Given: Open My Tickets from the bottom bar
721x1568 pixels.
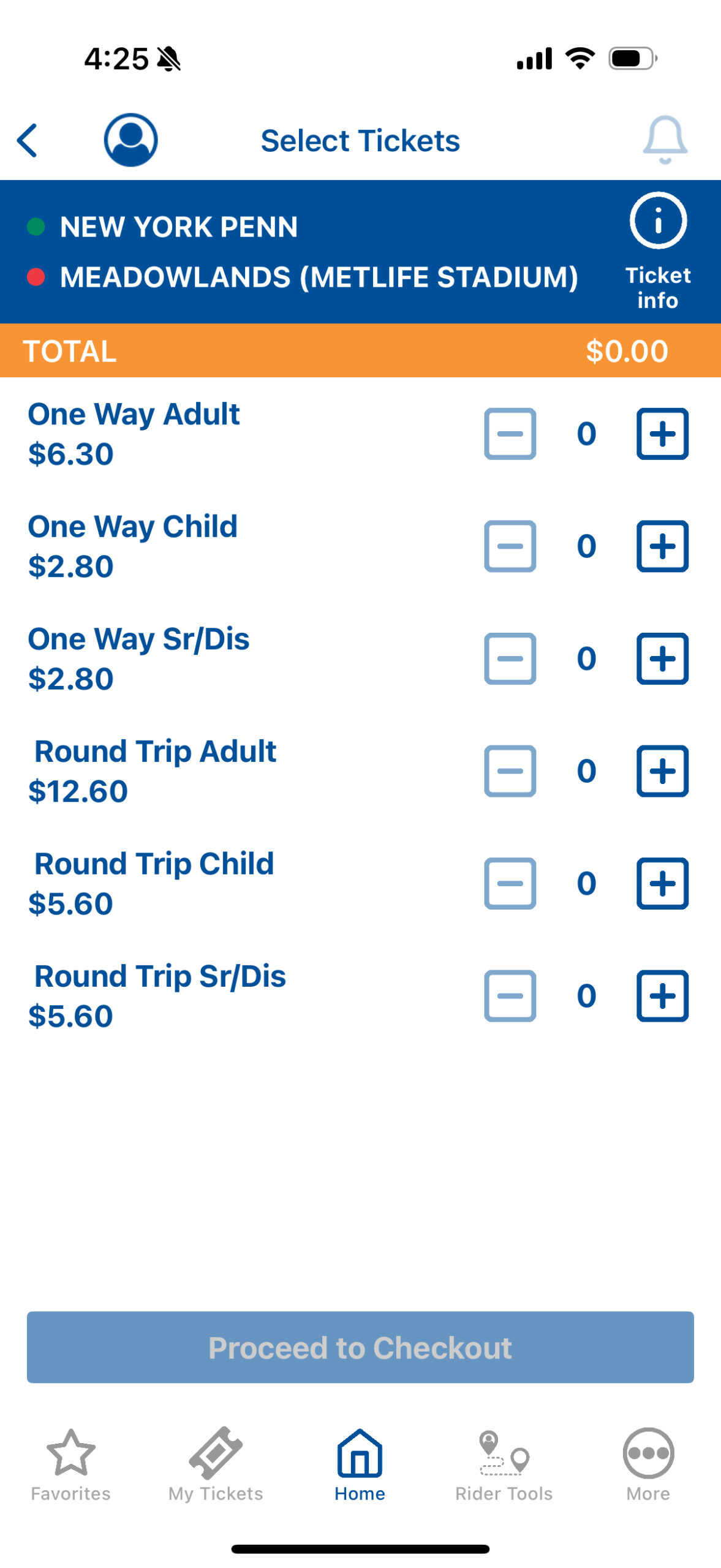Looking at the screenshot, I should (216, 1465).
